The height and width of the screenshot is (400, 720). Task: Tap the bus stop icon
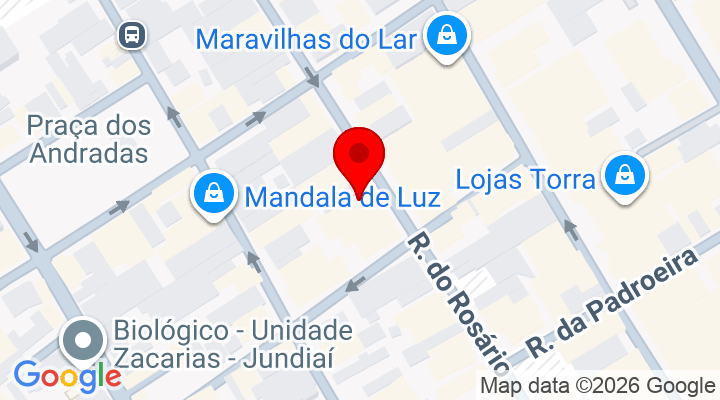click(x=131, y=36)
